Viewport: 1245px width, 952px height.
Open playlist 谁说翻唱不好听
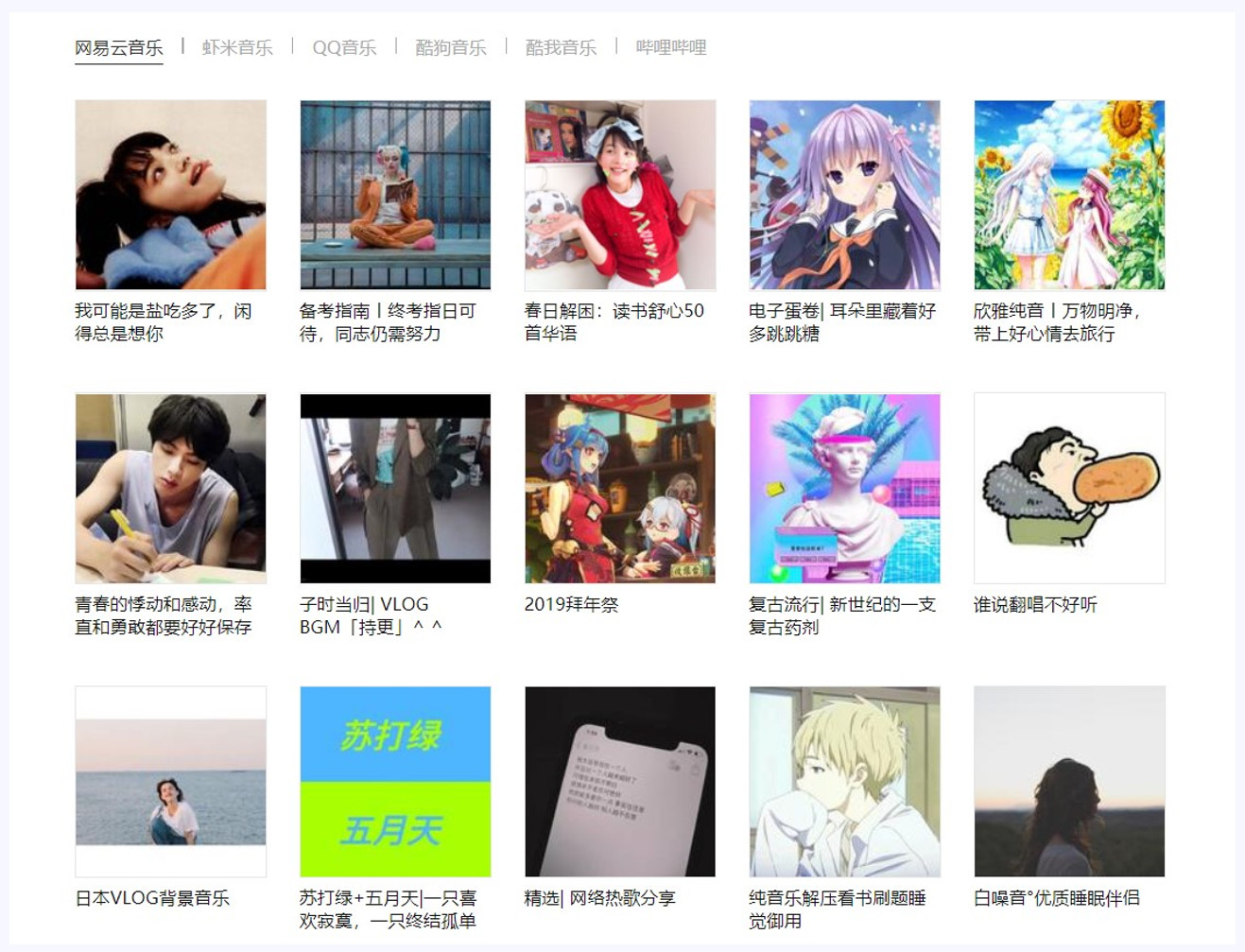(1069, 488)
